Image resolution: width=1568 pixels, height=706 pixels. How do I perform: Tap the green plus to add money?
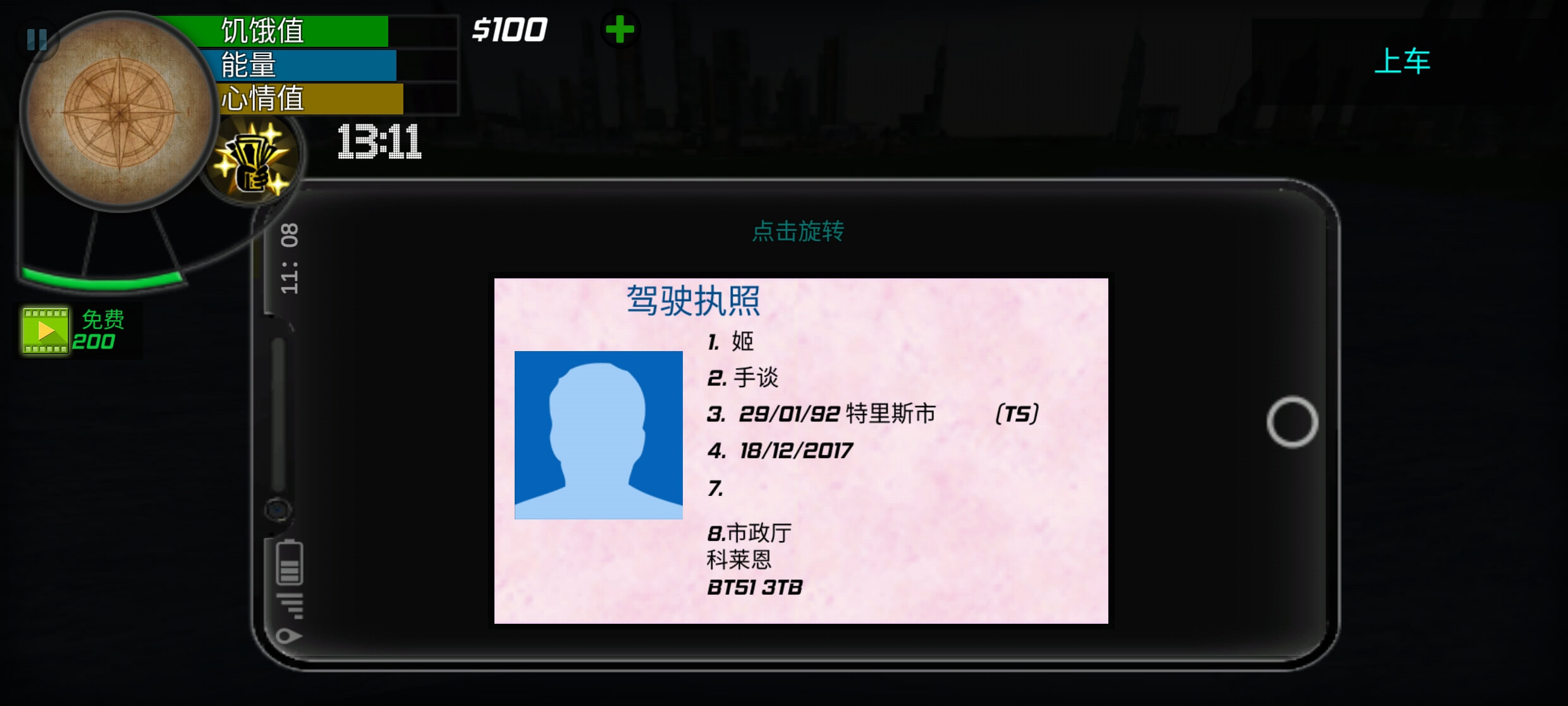point(620,29)
